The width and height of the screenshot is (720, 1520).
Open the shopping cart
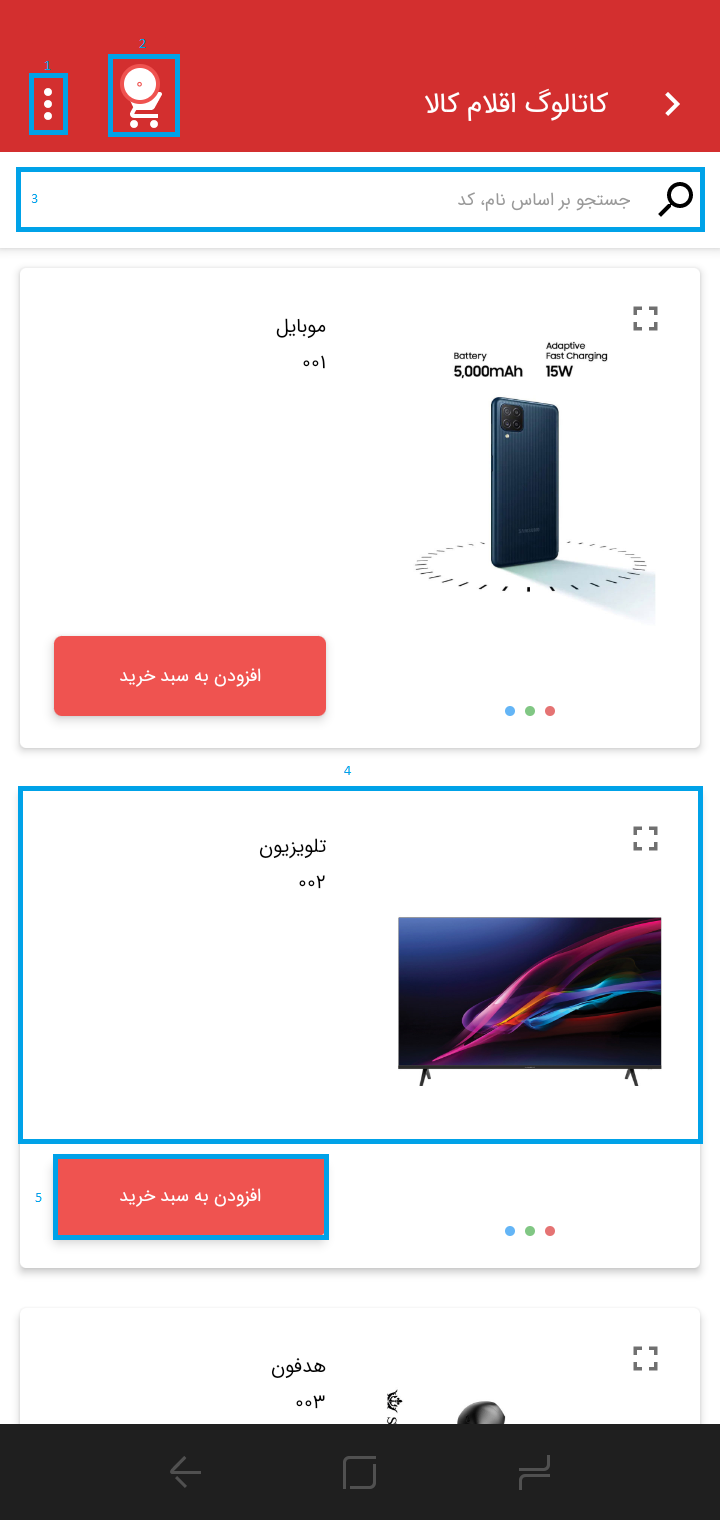[143, 97]
